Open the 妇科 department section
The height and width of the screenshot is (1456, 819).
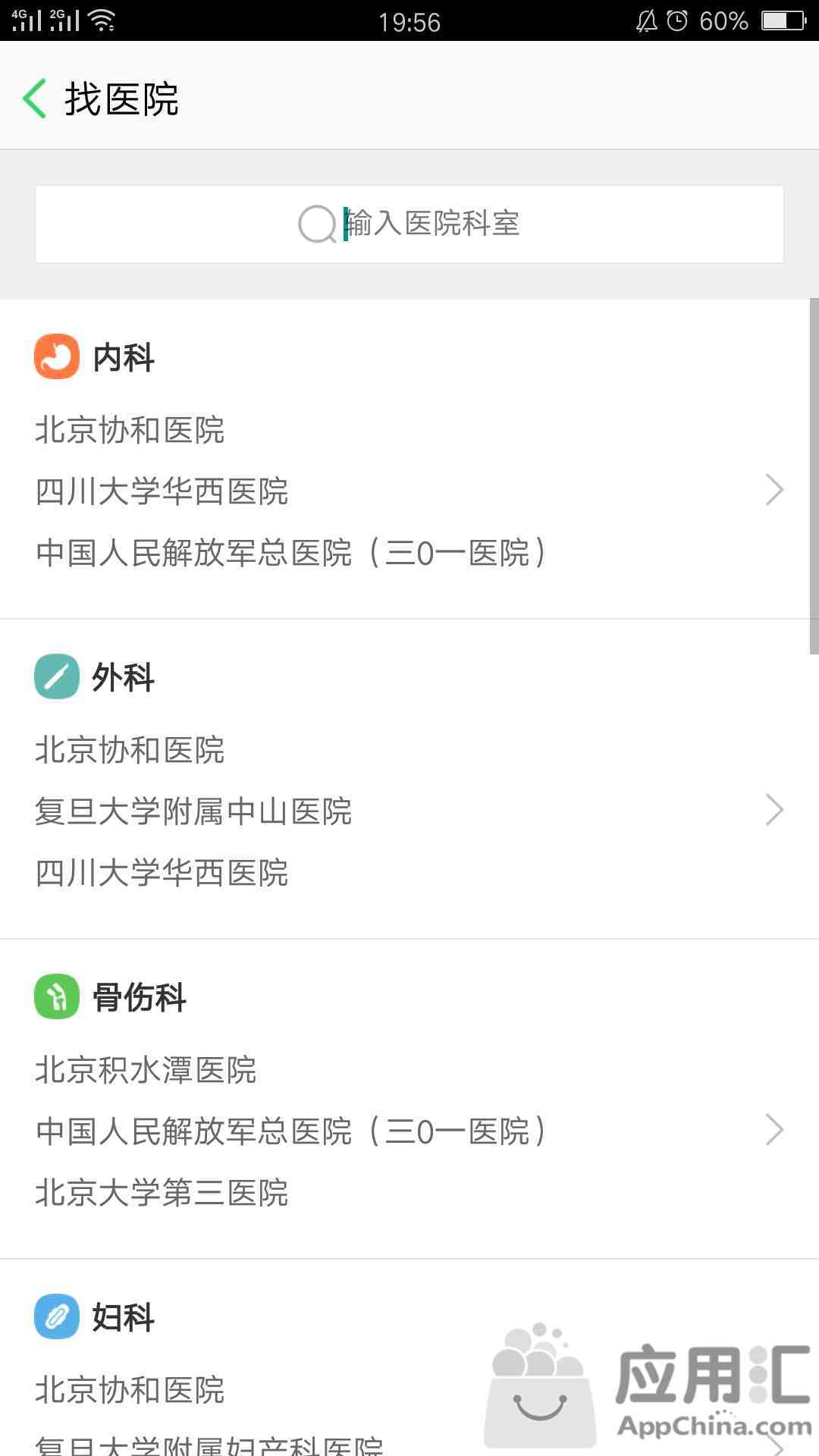tap(409, 1358)
